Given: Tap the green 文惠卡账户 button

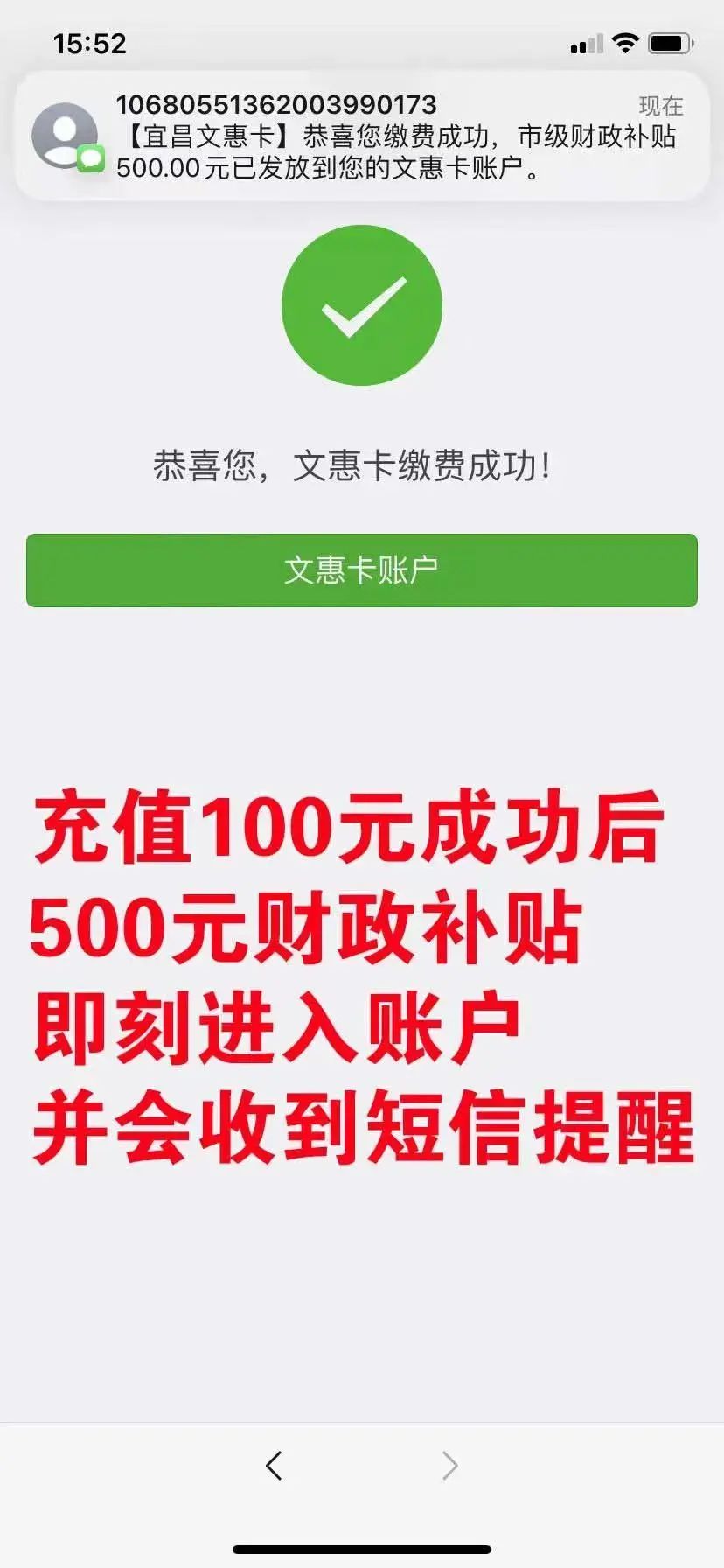Looking at the screenshot, I should click(x=362, y=570).
